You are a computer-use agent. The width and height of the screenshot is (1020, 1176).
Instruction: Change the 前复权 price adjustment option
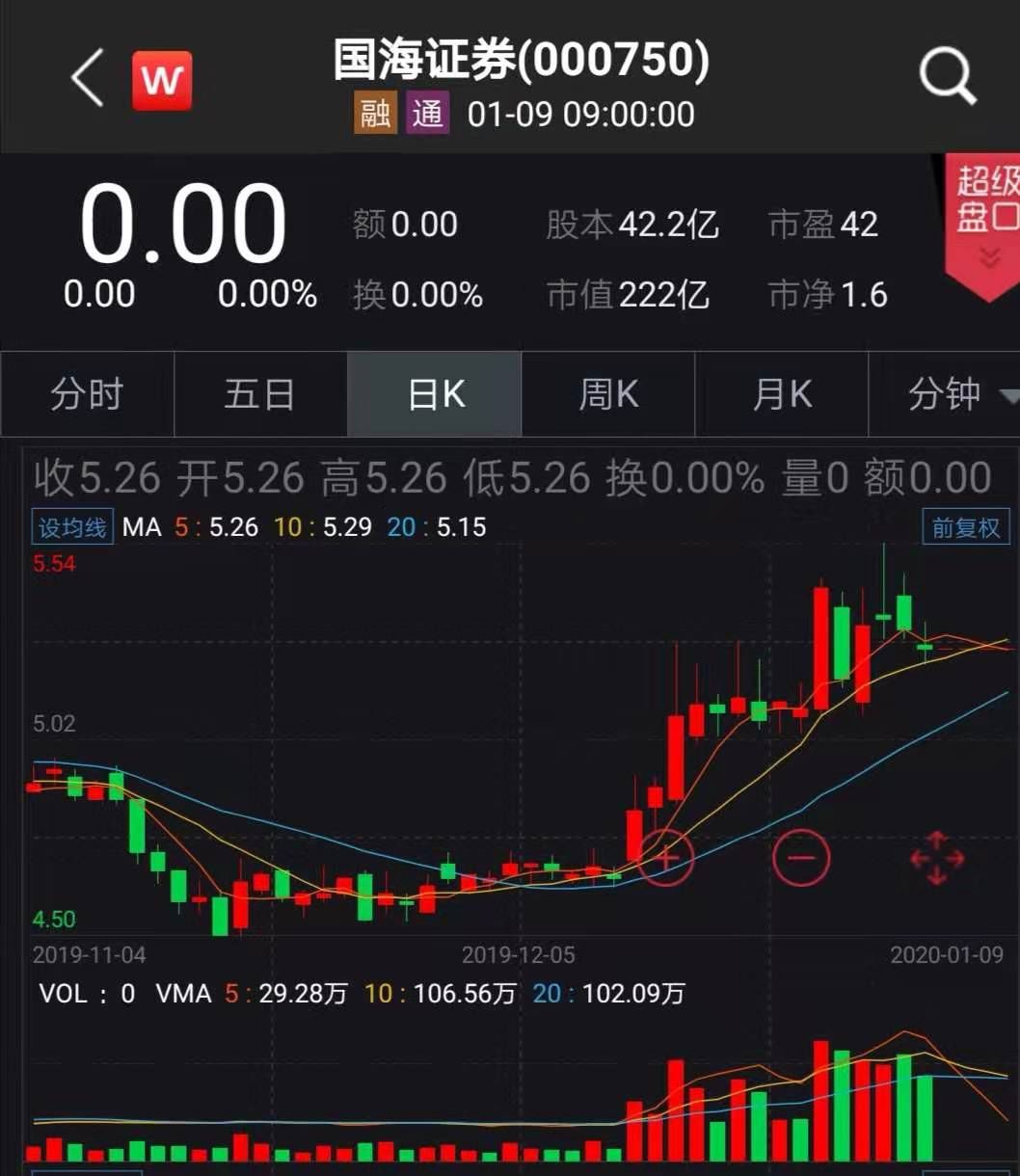[x=964, y=527]
